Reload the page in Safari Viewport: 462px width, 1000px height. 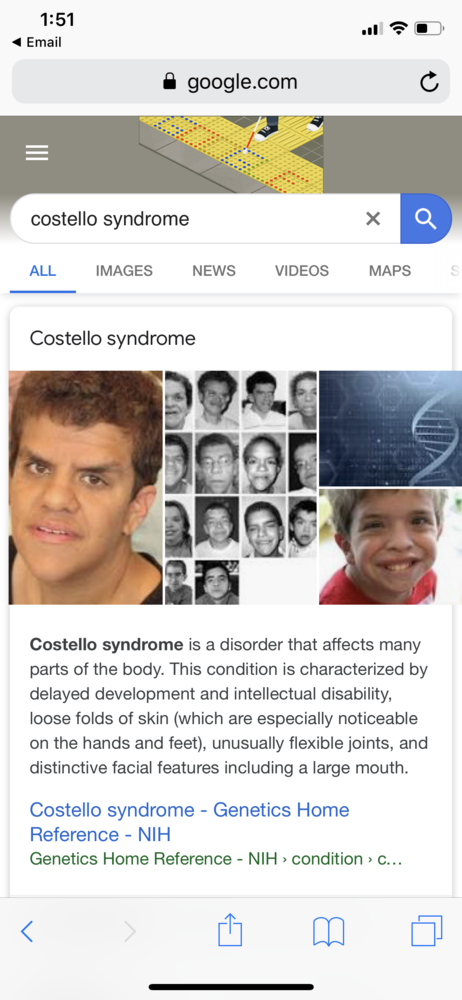coord(429,82)
